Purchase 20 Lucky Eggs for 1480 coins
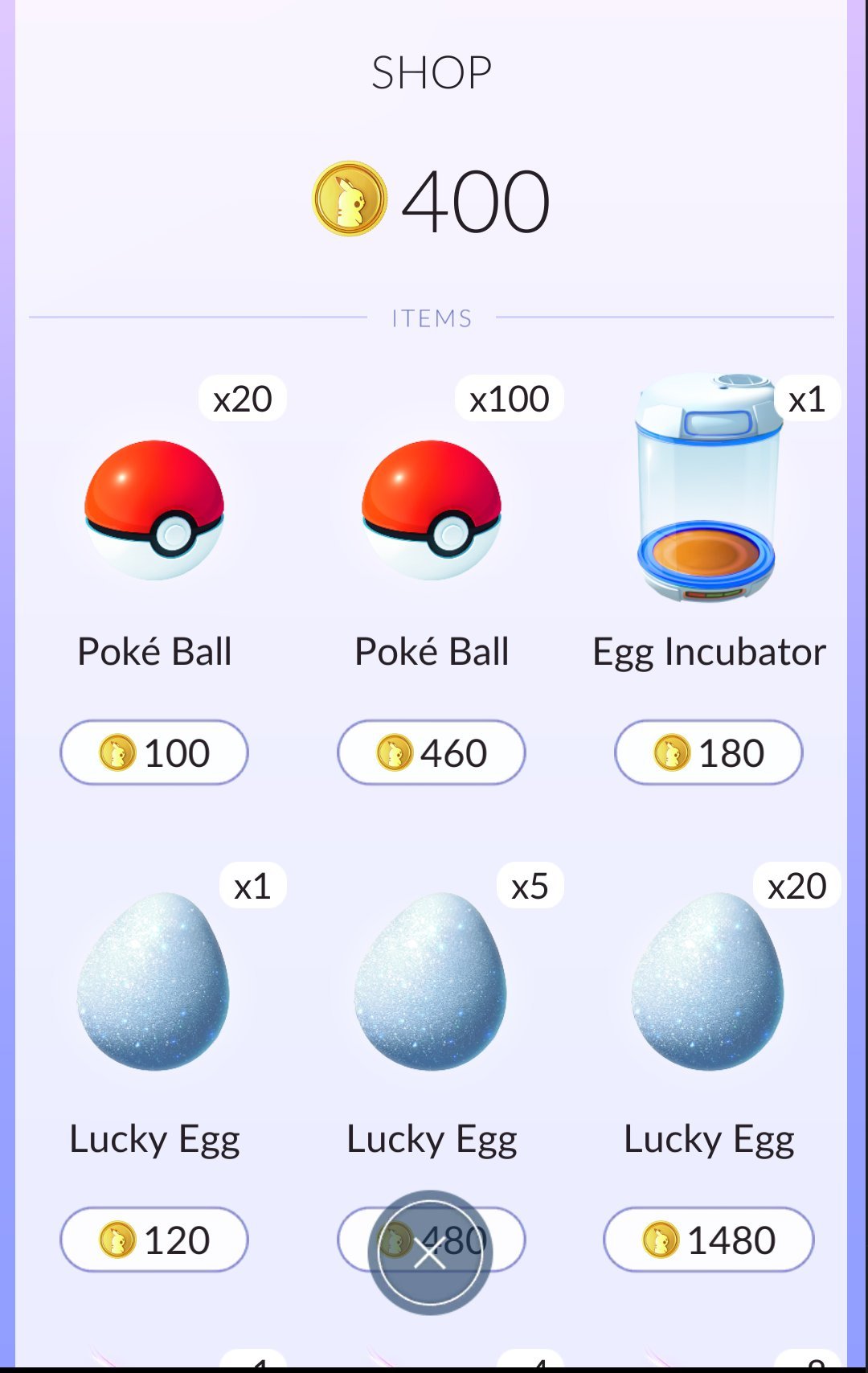Screen dimensions: 868x1373 coord(709,1240)
